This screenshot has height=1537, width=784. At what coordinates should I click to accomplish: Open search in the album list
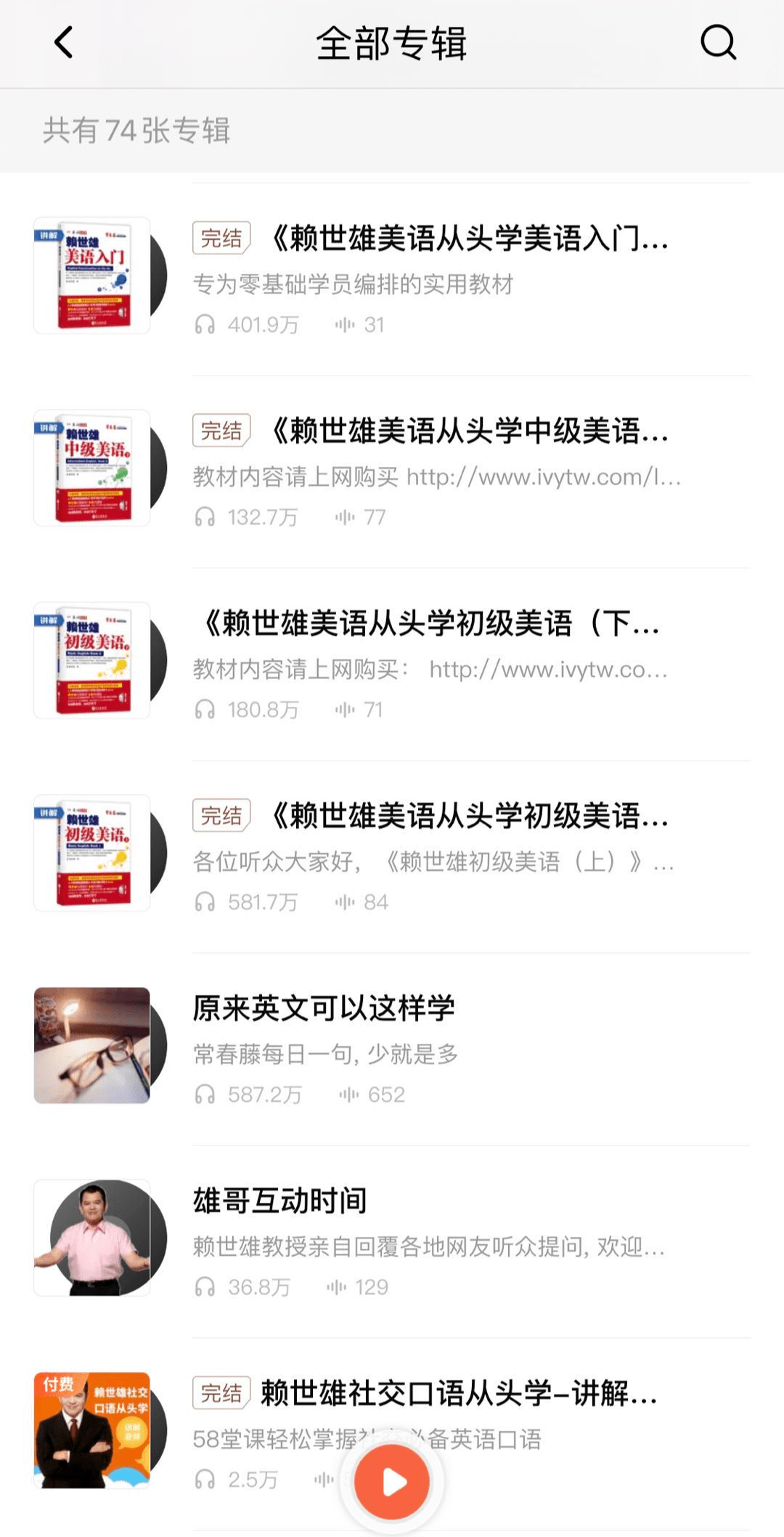coord(718,42)
